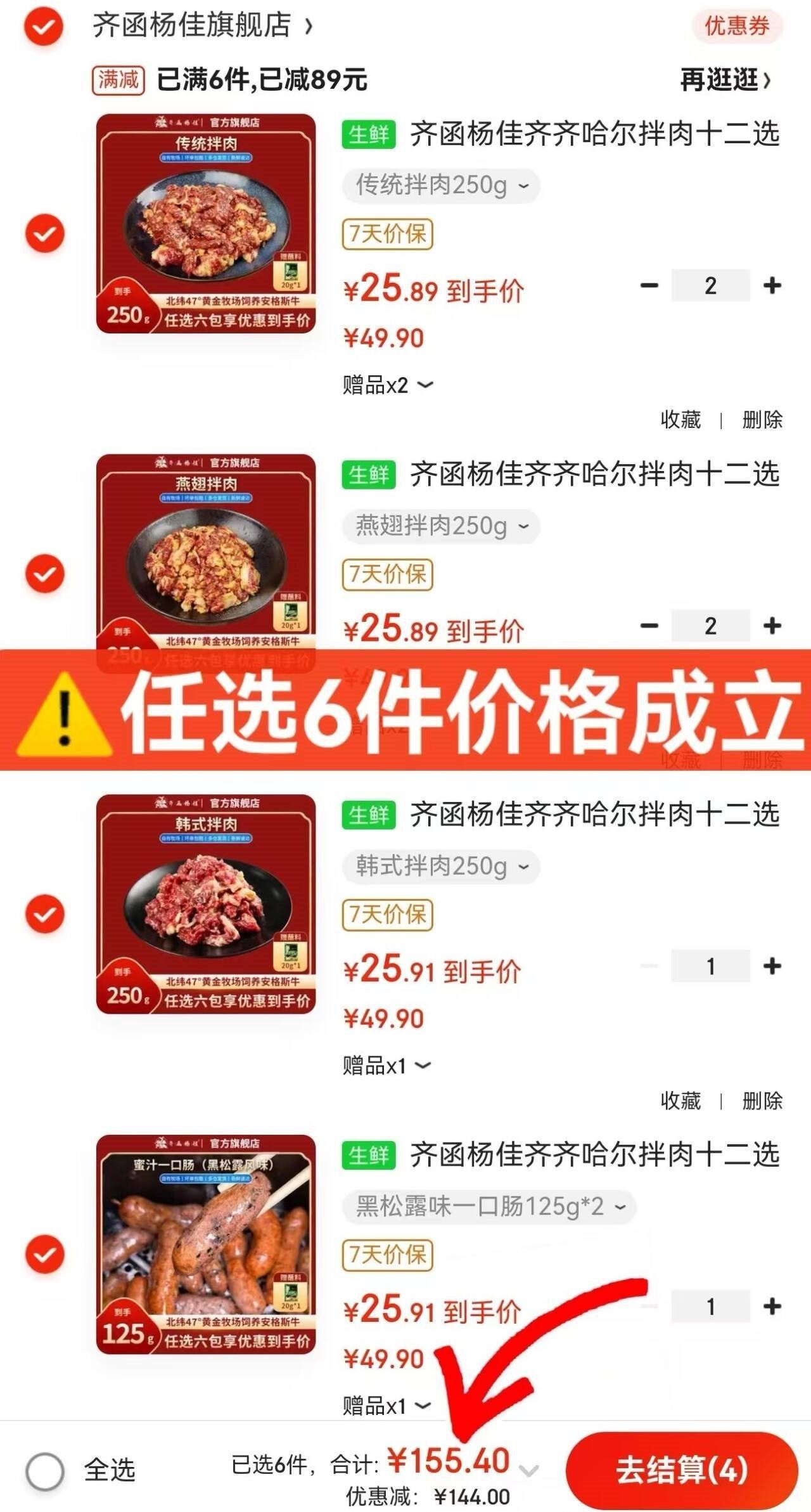Tap 再逛逛 to browse more
The image size is (811, 1512).
pyautogui.click(x=725, y=80)
